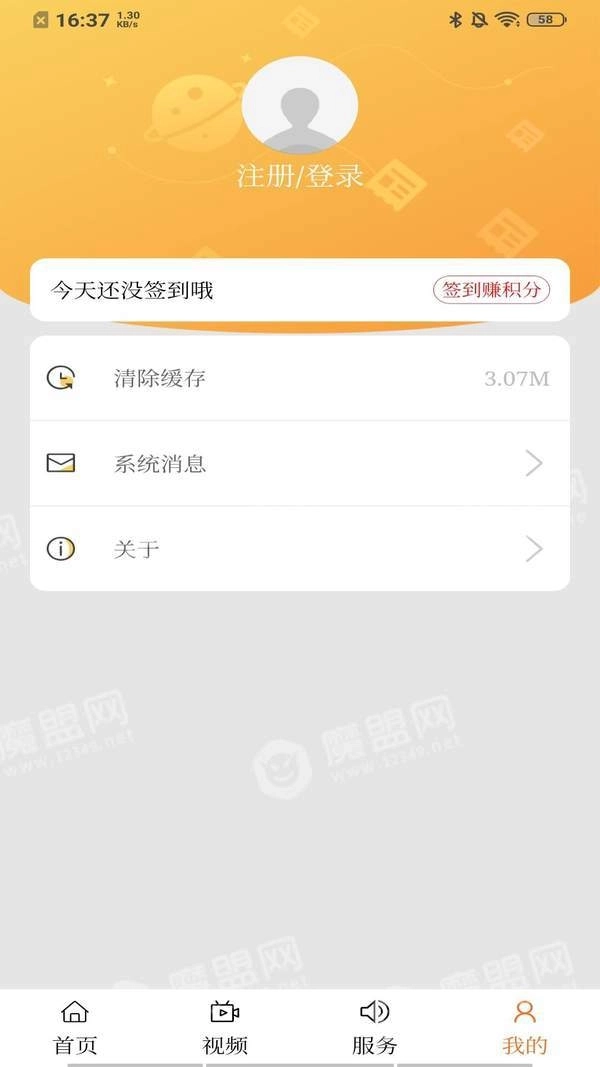Select the 我的 profile tab

tap(525, 1027)
